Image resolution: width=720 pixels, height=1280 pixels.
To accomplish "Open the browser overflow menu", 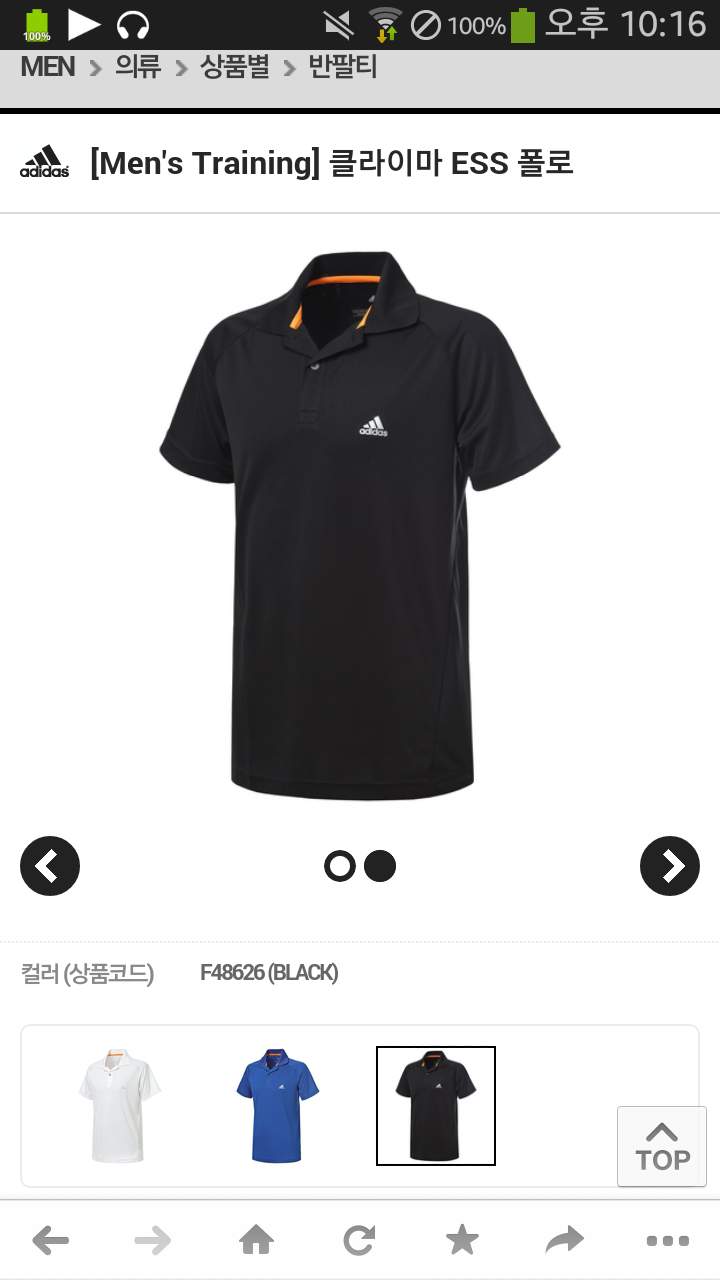I will pyautogui.click(x=668, y=1241).
